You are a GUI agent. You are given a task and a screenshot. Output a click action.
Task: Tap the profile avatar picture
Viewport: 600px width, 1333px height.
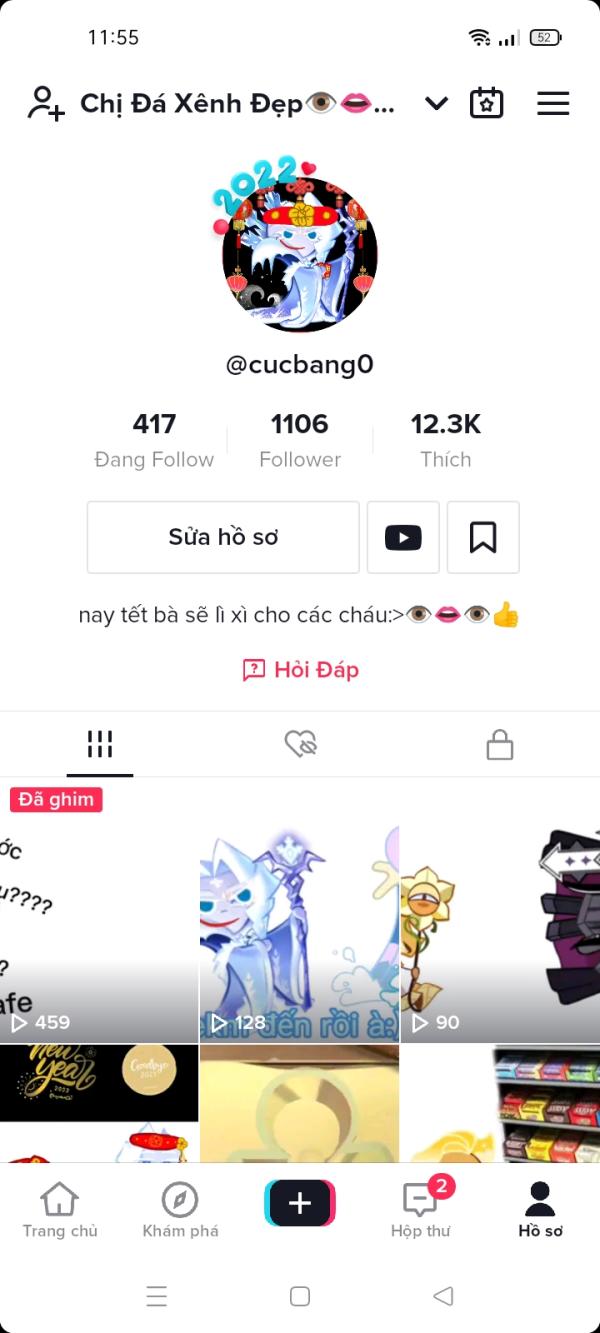pyautogui.click(x=300, y=253)
